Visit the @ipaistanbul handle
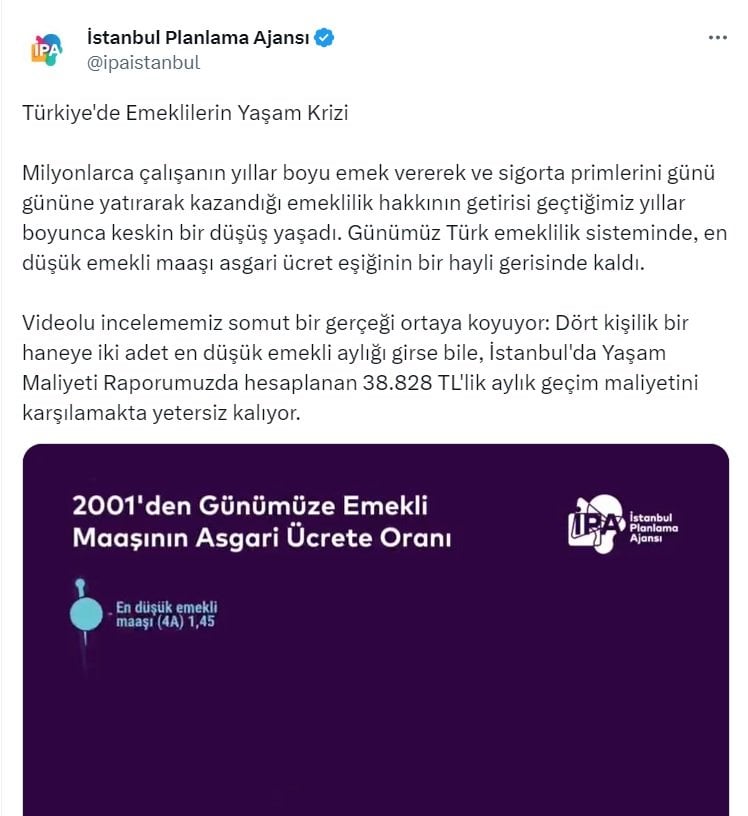The width and height of the screenshot is (748, 816). pos(144,62)
